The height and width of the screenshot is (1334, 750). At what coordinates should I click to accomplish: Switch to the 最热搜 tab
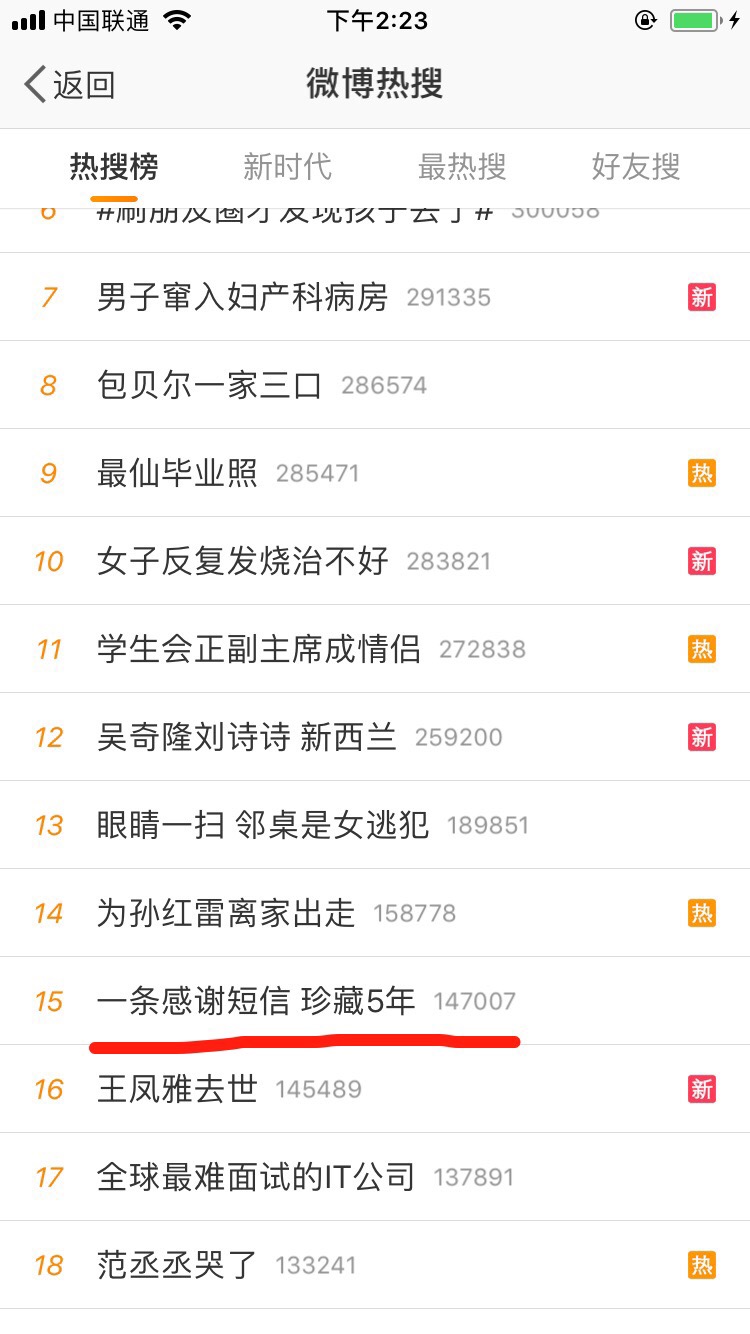click(x=462, y=166)
